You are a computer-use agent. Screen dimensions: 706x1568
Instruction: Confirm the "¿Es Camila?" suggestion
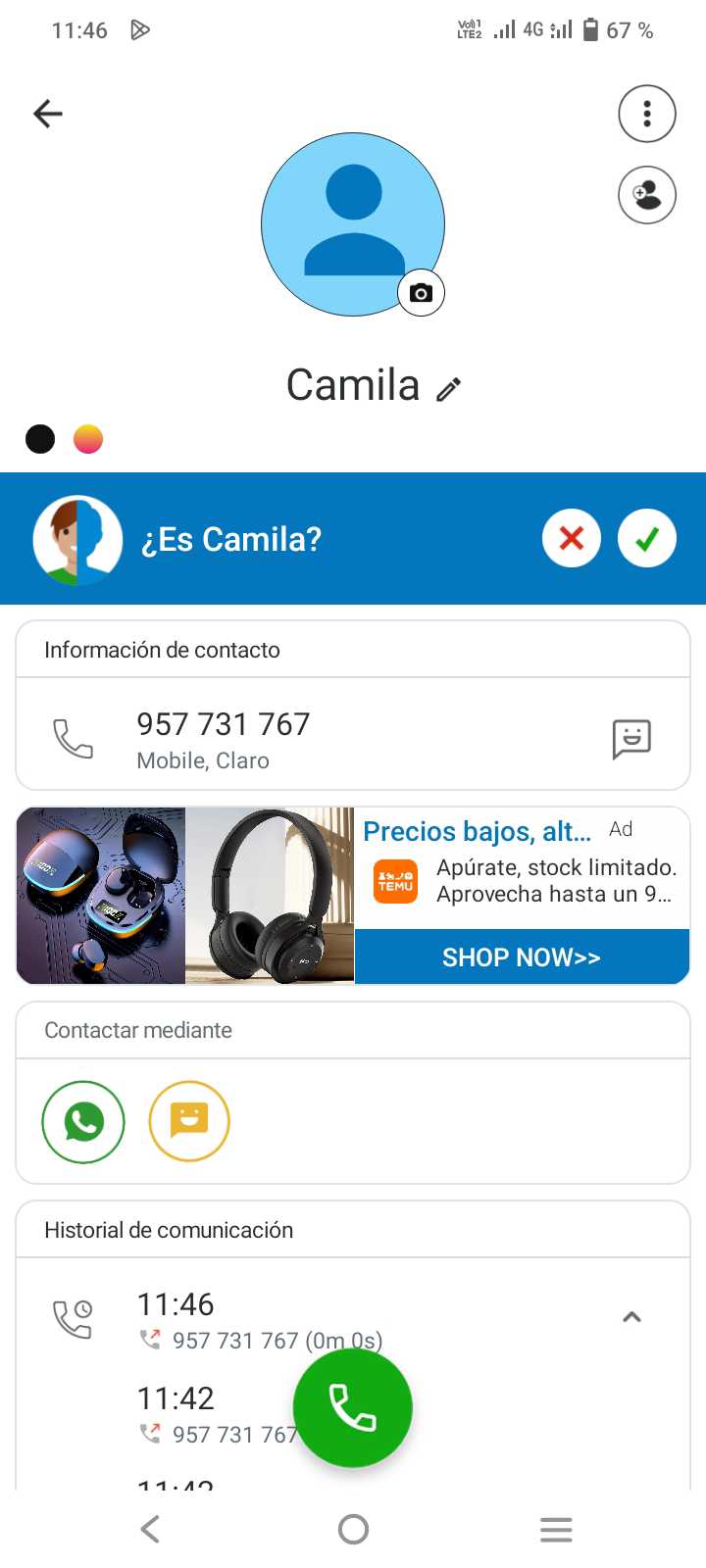647,538
